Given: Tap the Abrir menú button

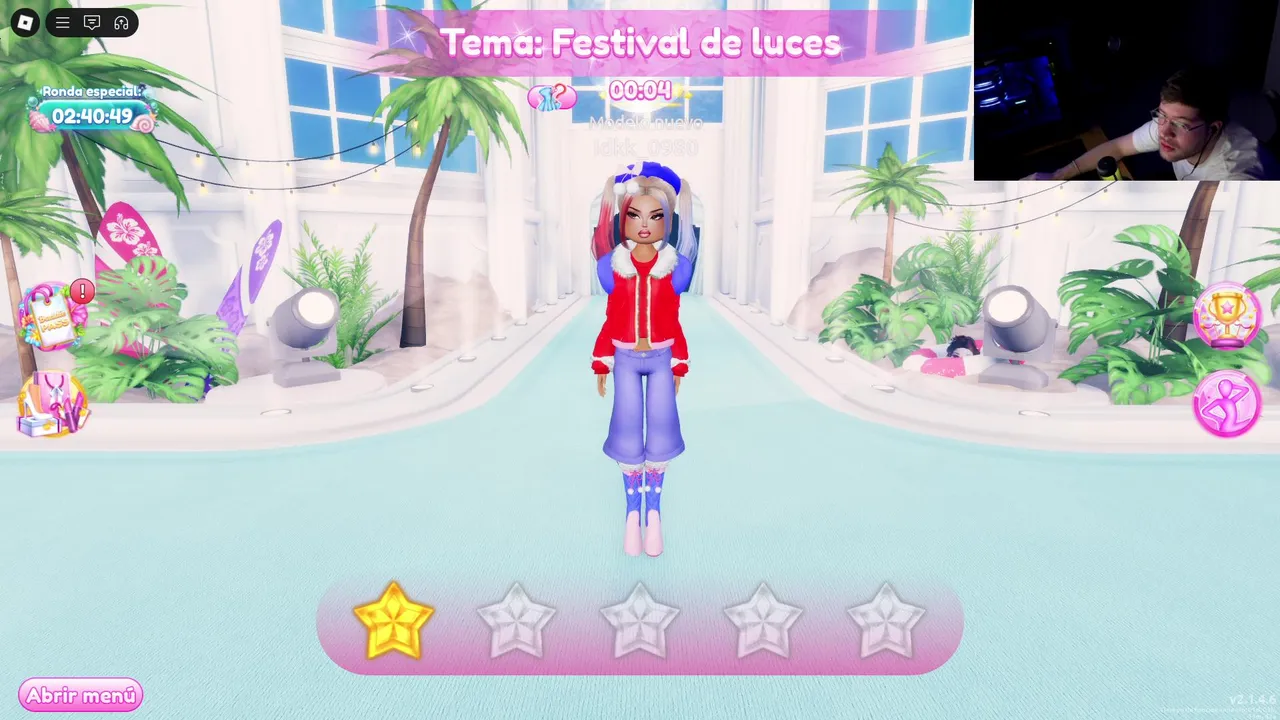Looking at the screenshot, I should point(80,695).
